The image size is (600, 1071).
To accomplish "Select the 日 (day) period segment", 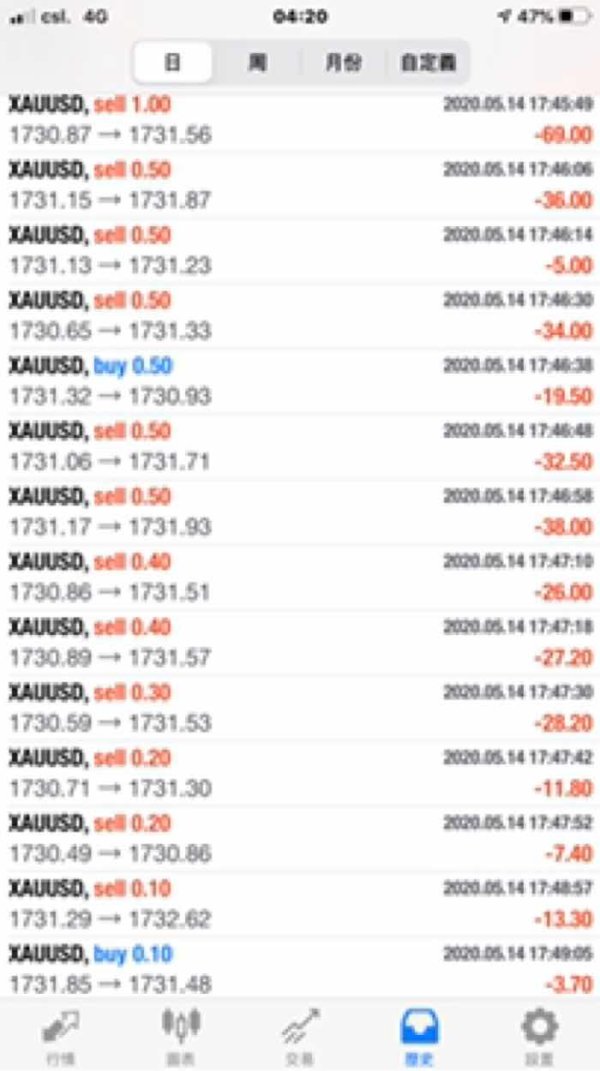I will click(x=173, y=63).
